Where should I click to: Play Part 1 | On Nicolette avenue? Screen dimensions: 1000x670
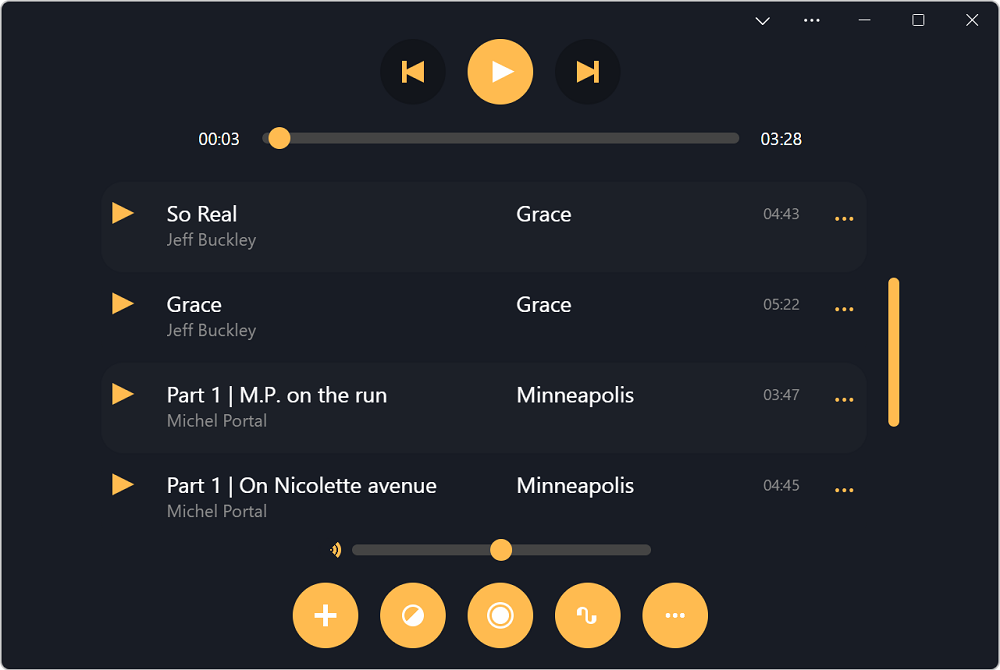coord(123,485)
